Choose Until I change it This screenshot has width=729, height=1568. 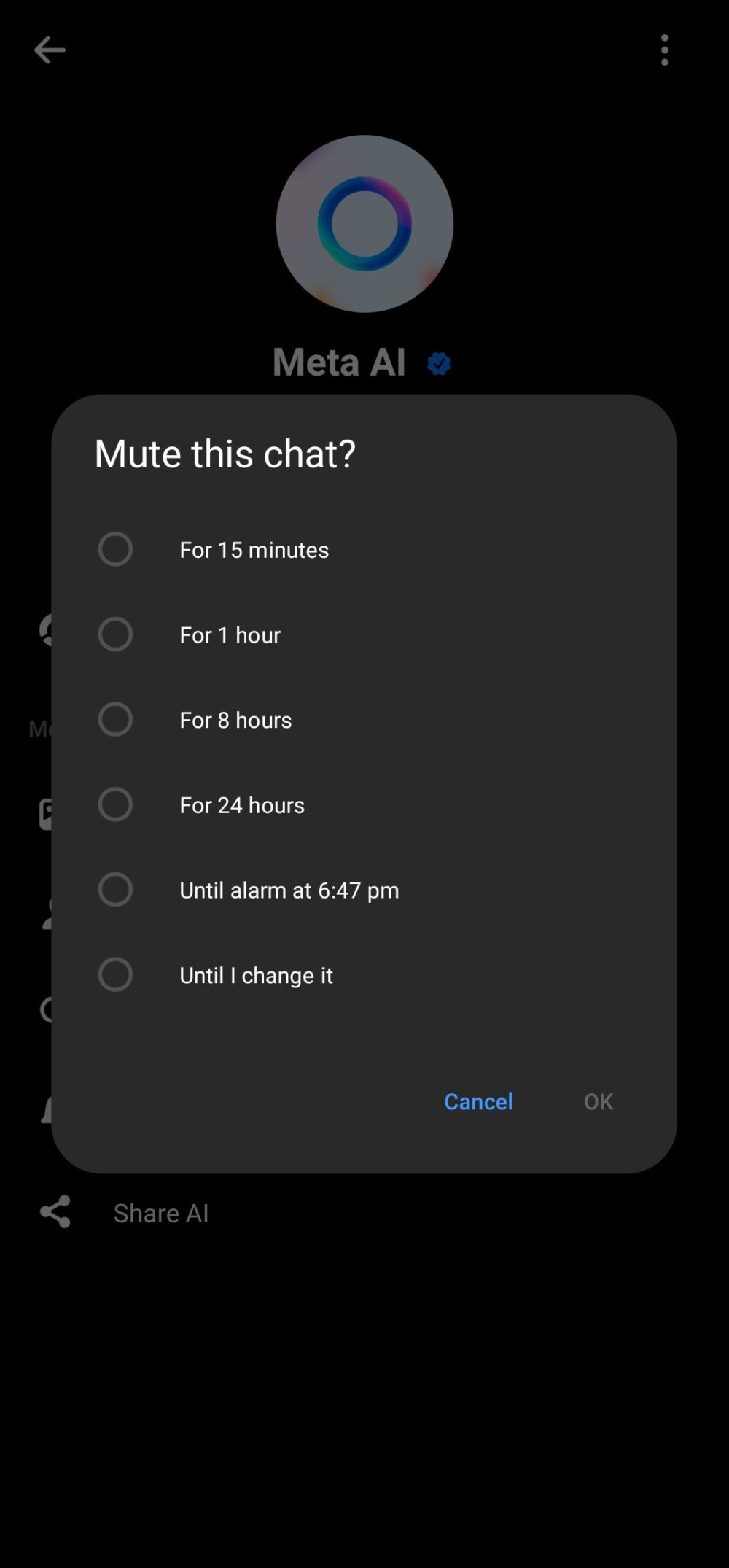(x=115, y=975)
